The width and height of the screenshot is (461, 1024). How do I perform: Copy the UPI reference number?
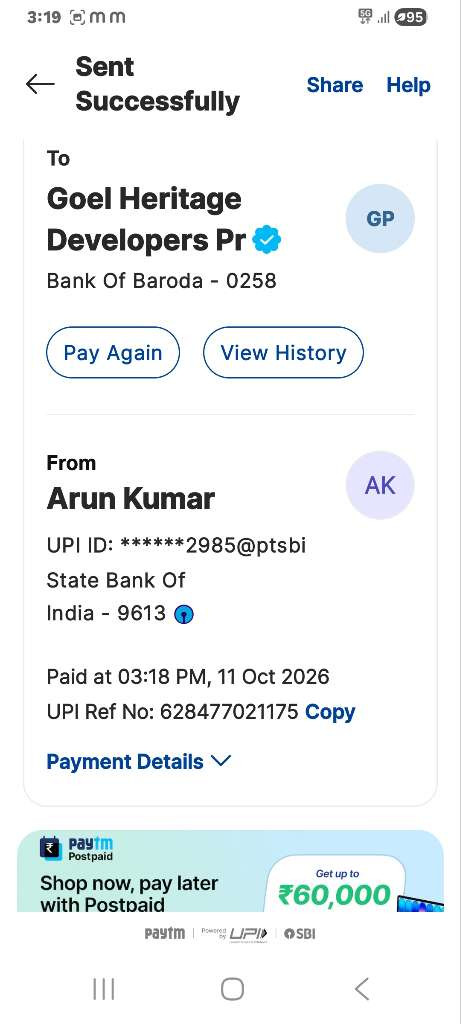tap(330, 712)
